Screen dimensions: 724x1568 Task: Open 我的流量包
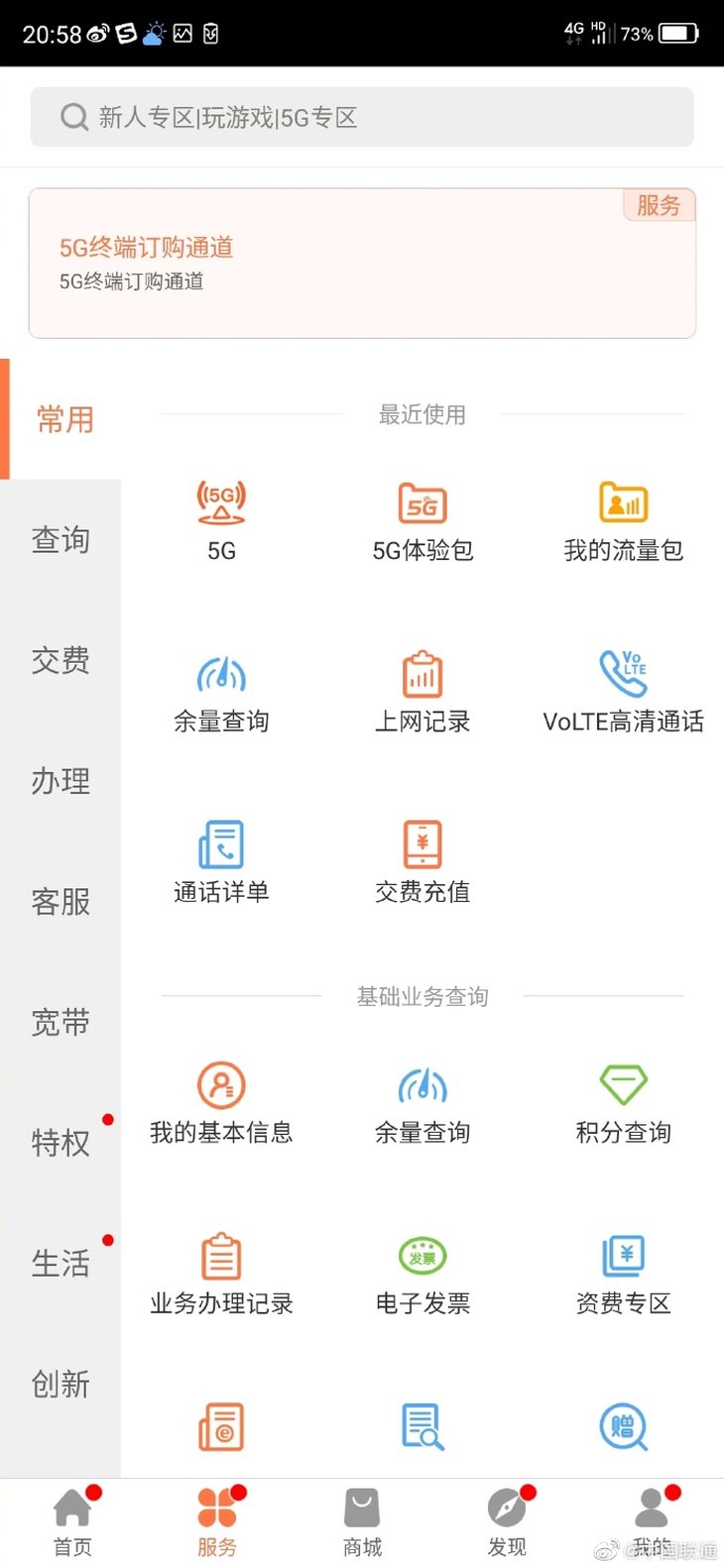pos(624,521)
